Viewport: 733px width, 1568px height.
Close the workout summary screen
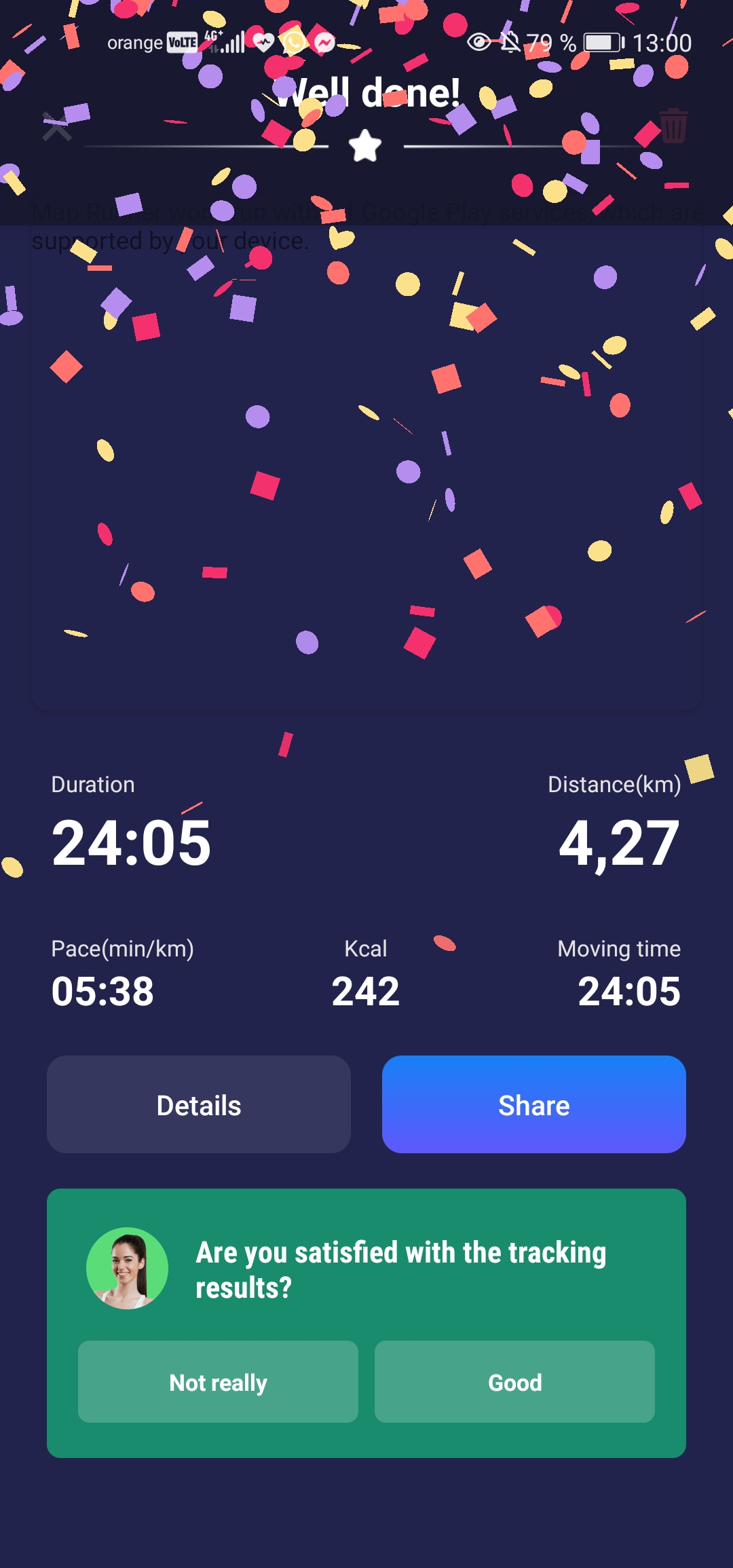tap(57, 127)
